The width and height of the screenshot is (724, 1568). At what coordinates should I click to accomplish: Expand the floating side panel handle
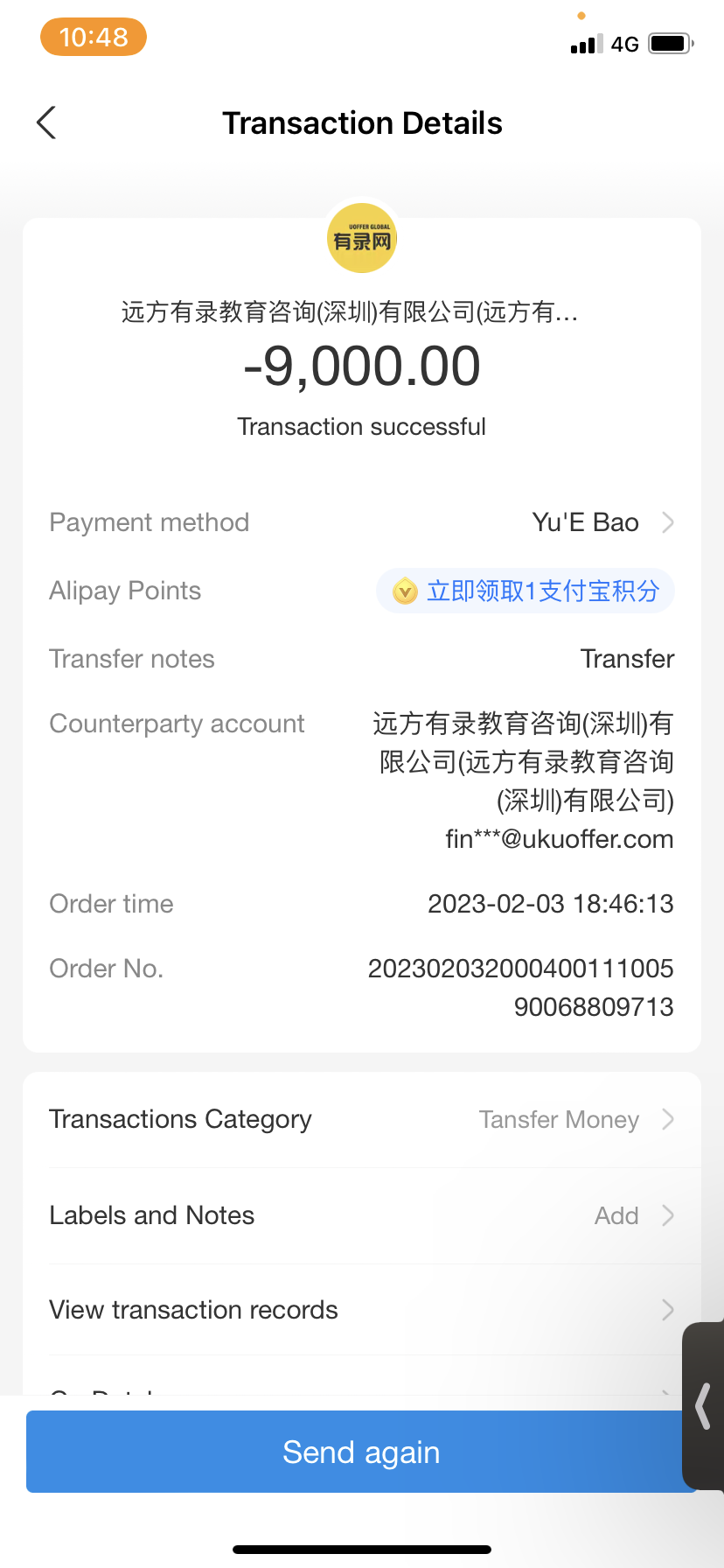pos(703,1405)
